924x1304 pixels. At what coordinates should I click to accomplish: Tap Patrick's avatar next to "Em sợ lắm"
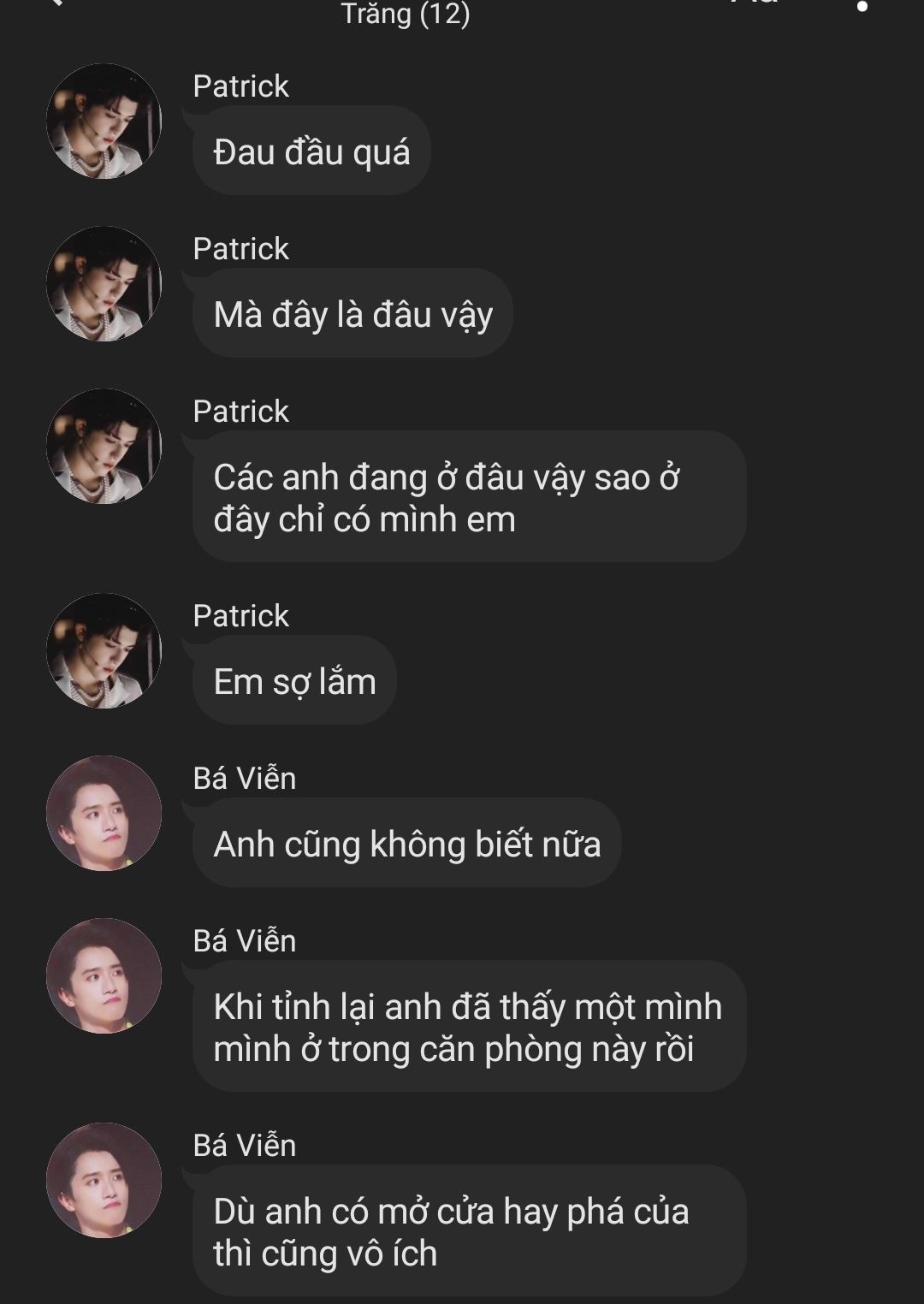click(104, 650)
